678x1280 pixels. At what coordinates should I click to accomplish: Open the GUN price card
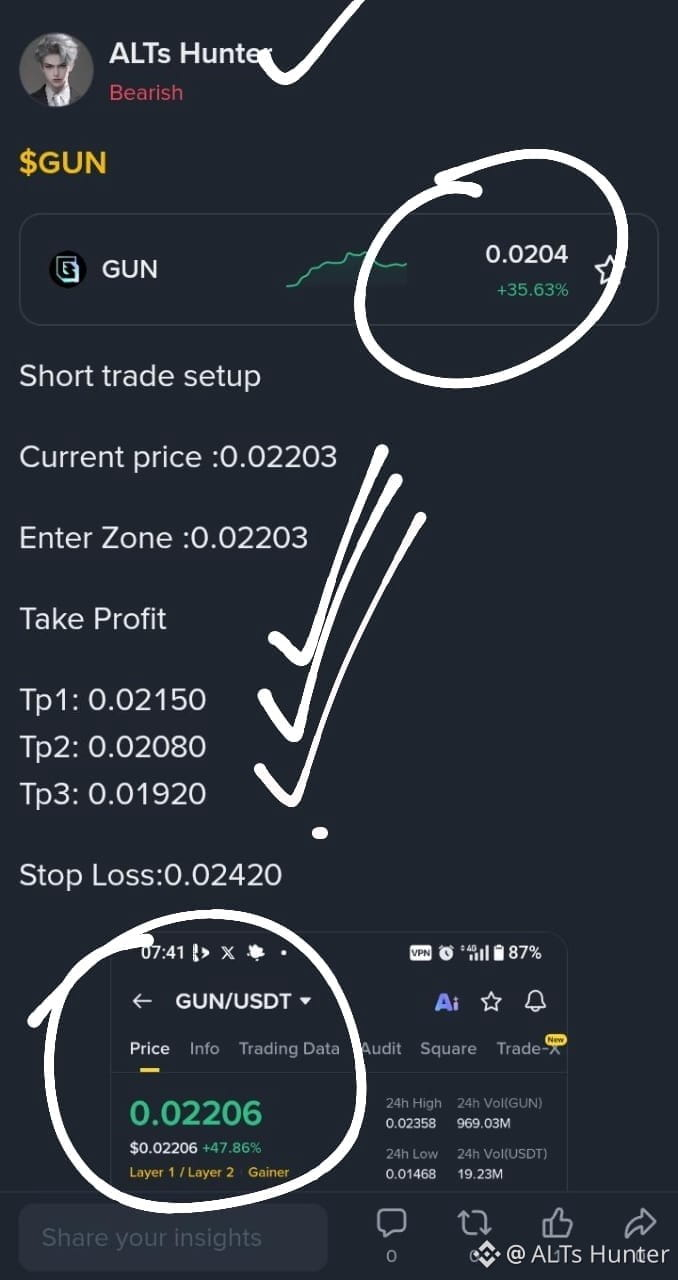pyautogui.click(x=339, y=269)
